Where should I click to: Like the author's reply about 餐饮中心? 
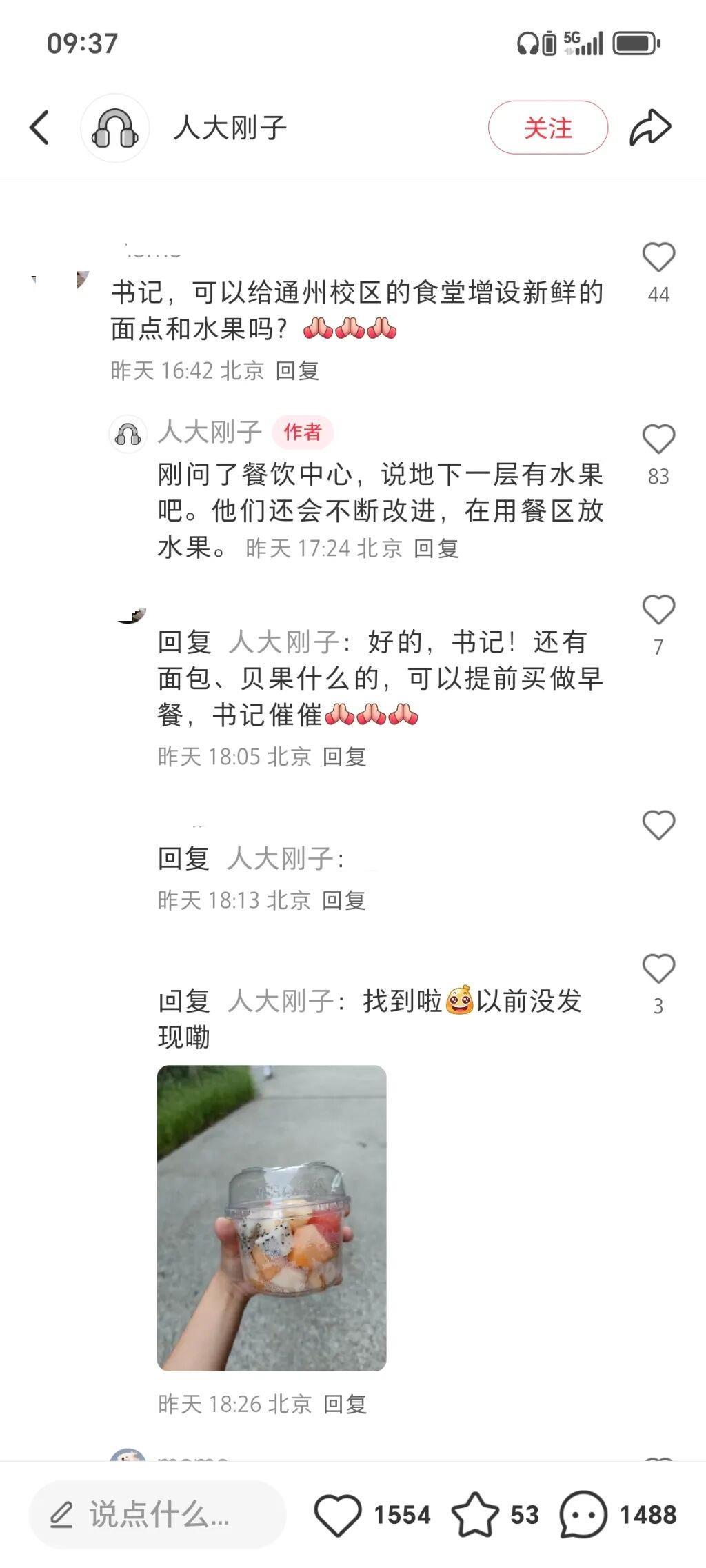coord(658,439)
